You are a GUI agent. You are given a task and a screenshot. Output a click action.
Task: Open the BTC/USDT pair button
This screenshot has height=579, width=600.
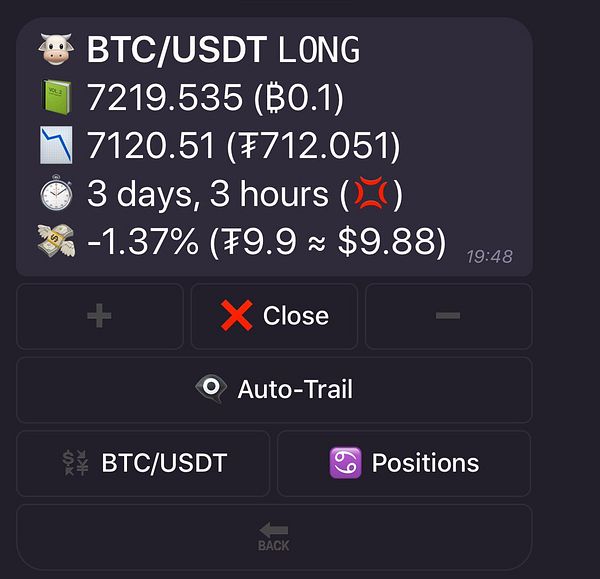143,463
